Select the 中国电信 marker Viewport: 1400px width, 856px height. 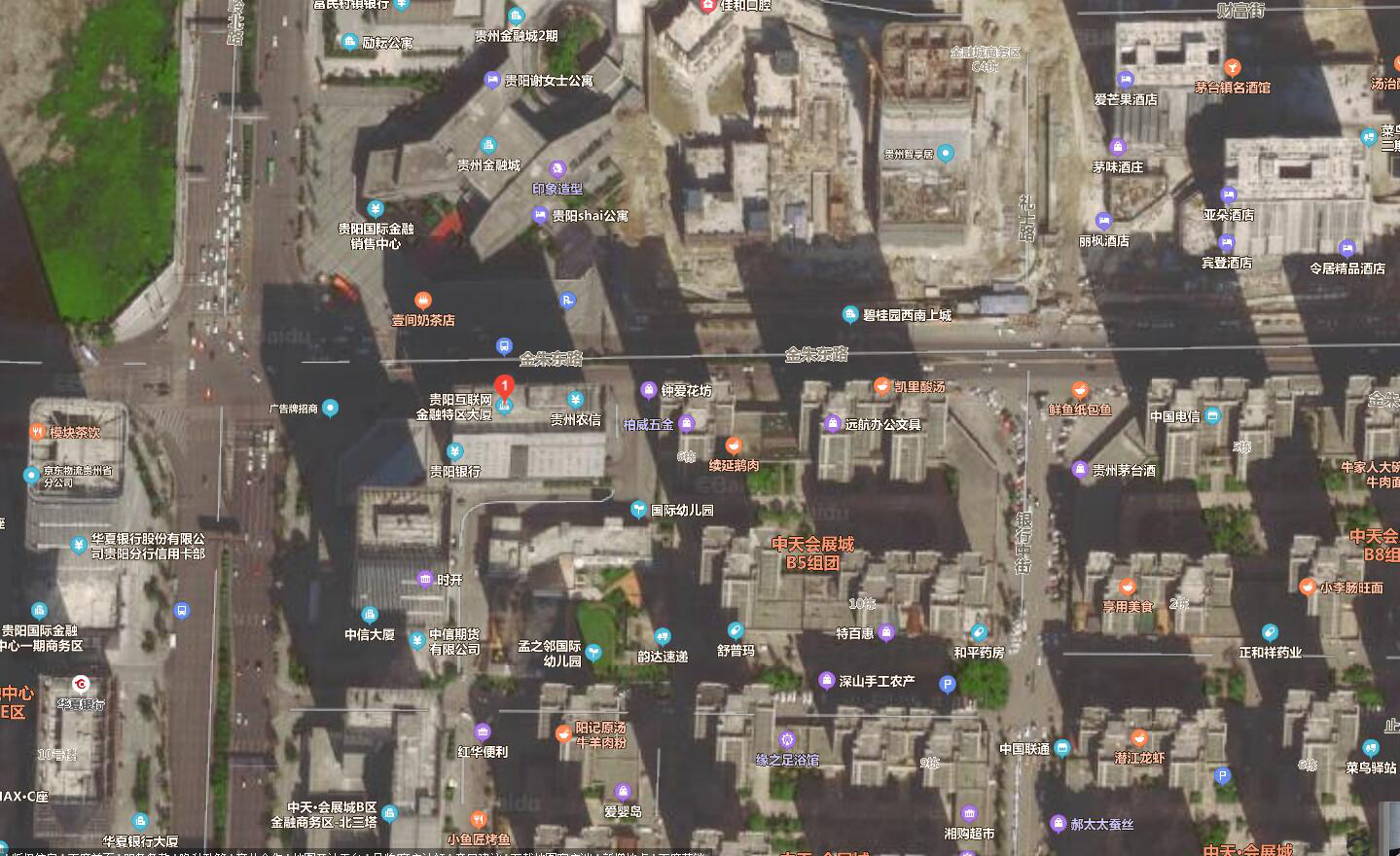tap(1212, 416)
